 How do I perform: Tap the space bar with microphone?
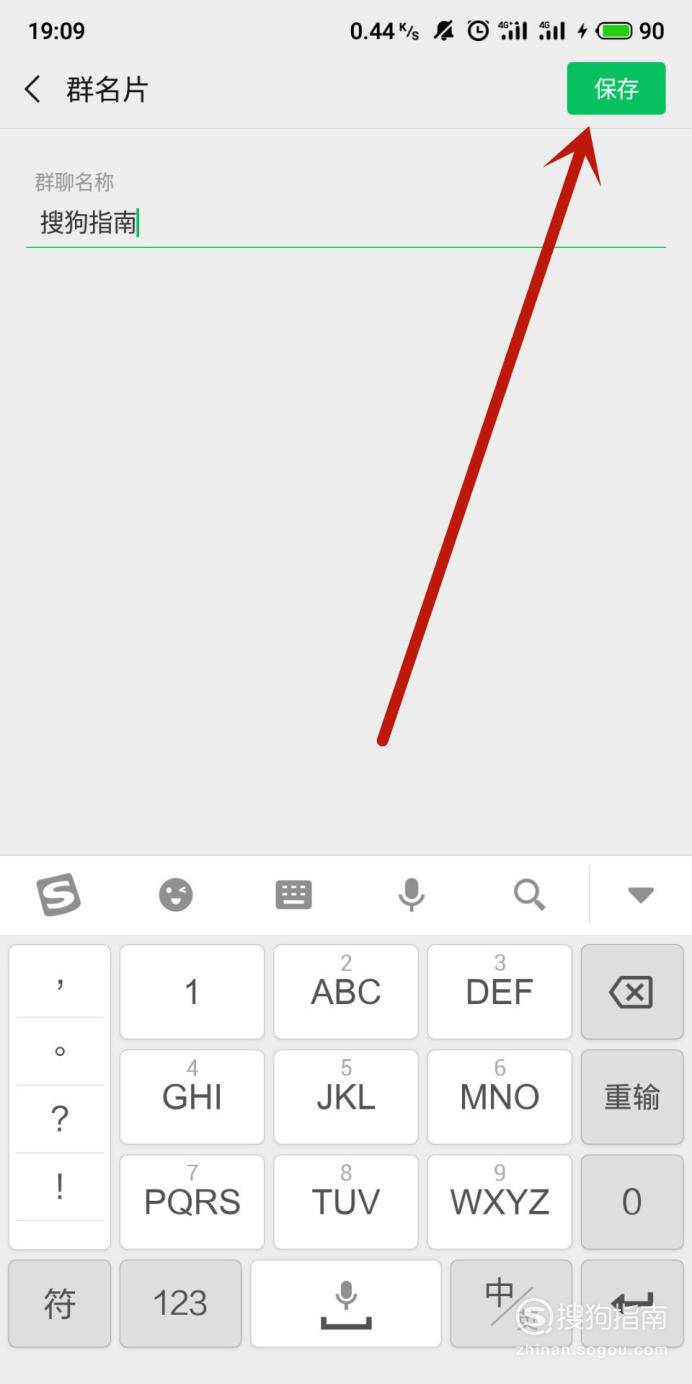coord(346,1303)
